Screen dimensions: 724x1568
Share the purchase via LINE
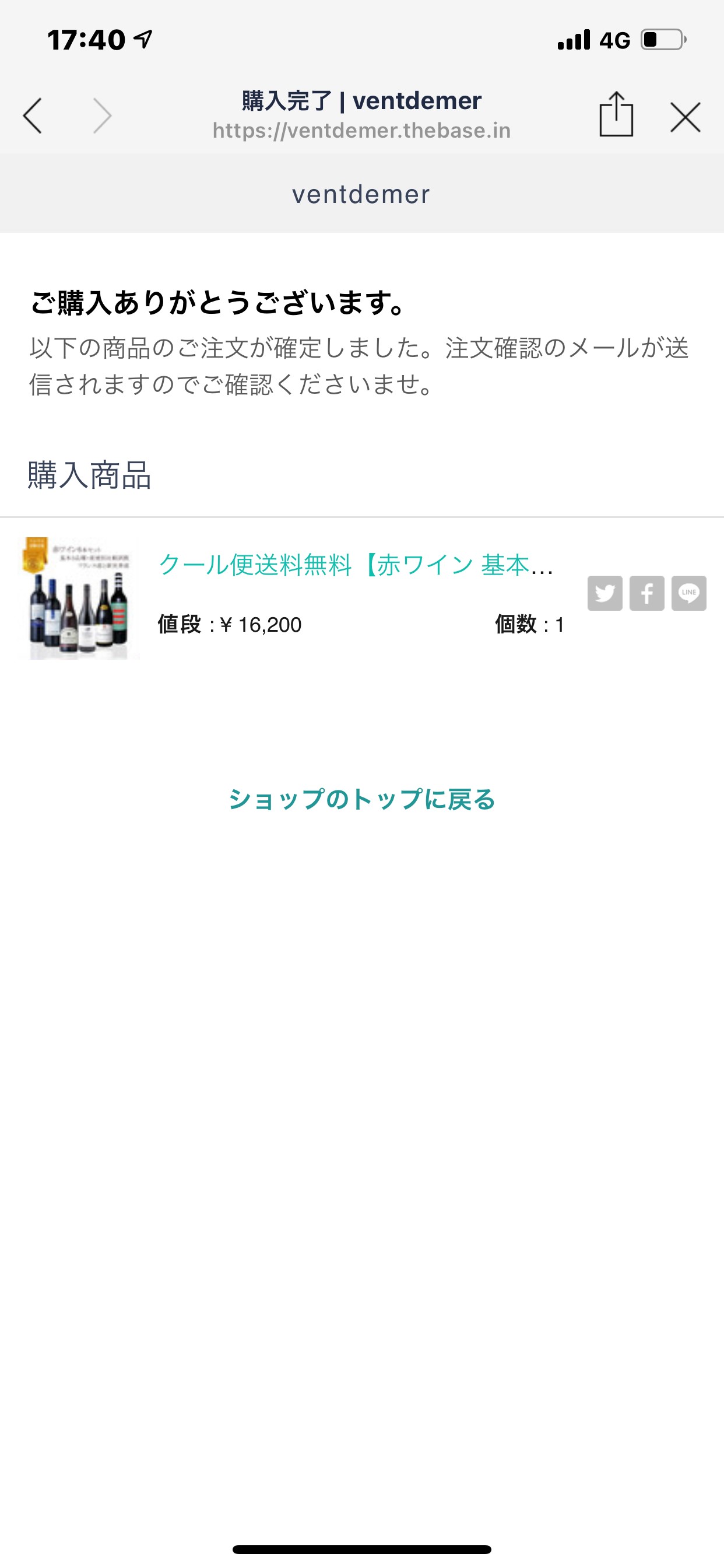click(x=688, y=593)
